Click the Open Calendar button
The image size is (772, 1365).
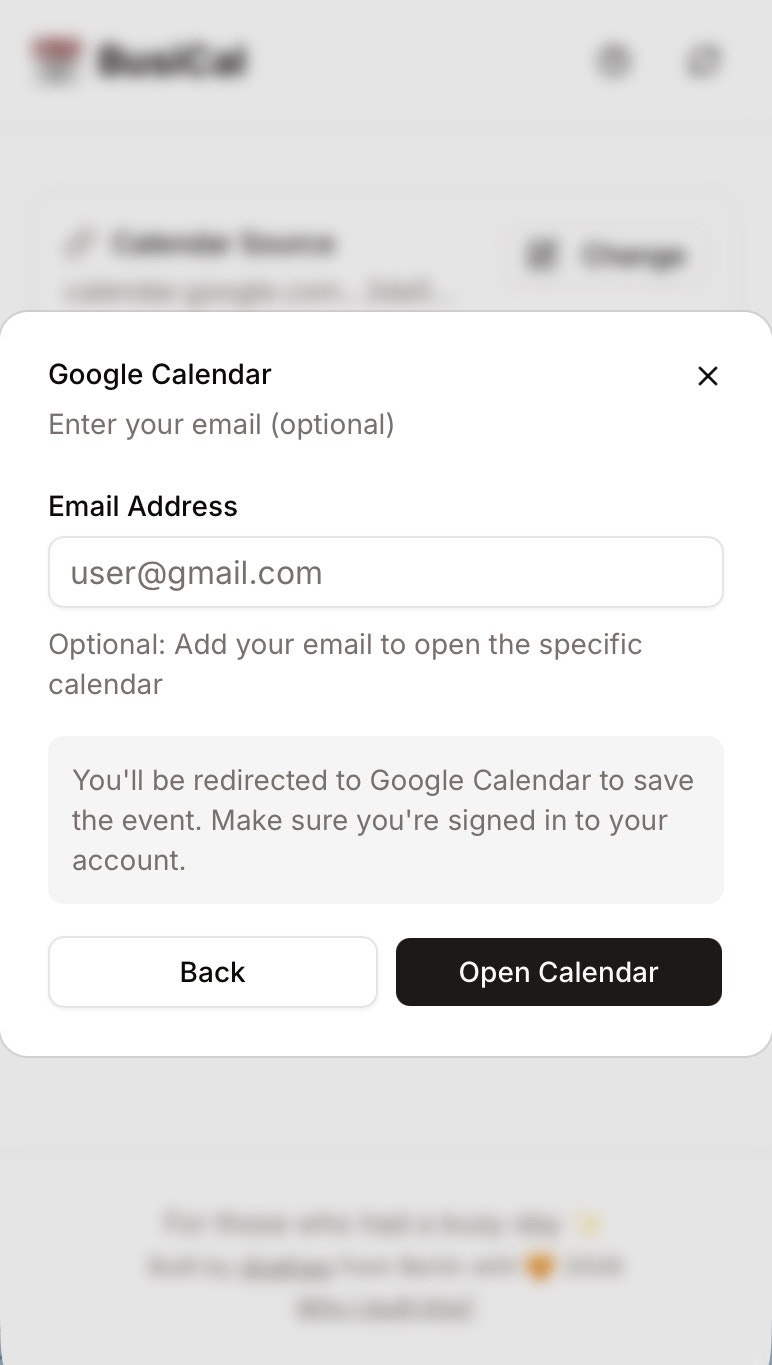click(x=558, y=971)
